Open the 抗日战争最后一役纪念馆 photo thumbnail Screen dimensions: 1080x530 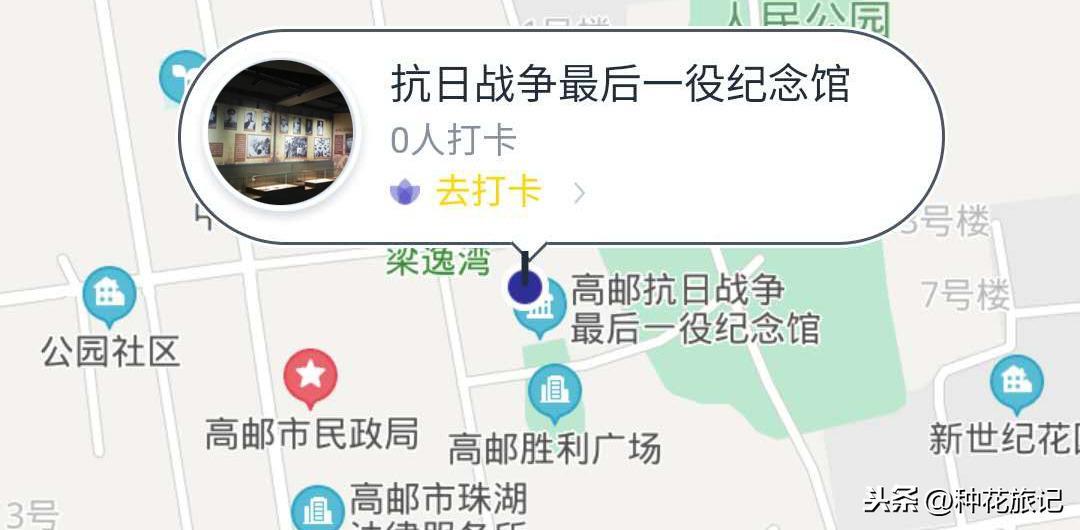tap(280, 133)
